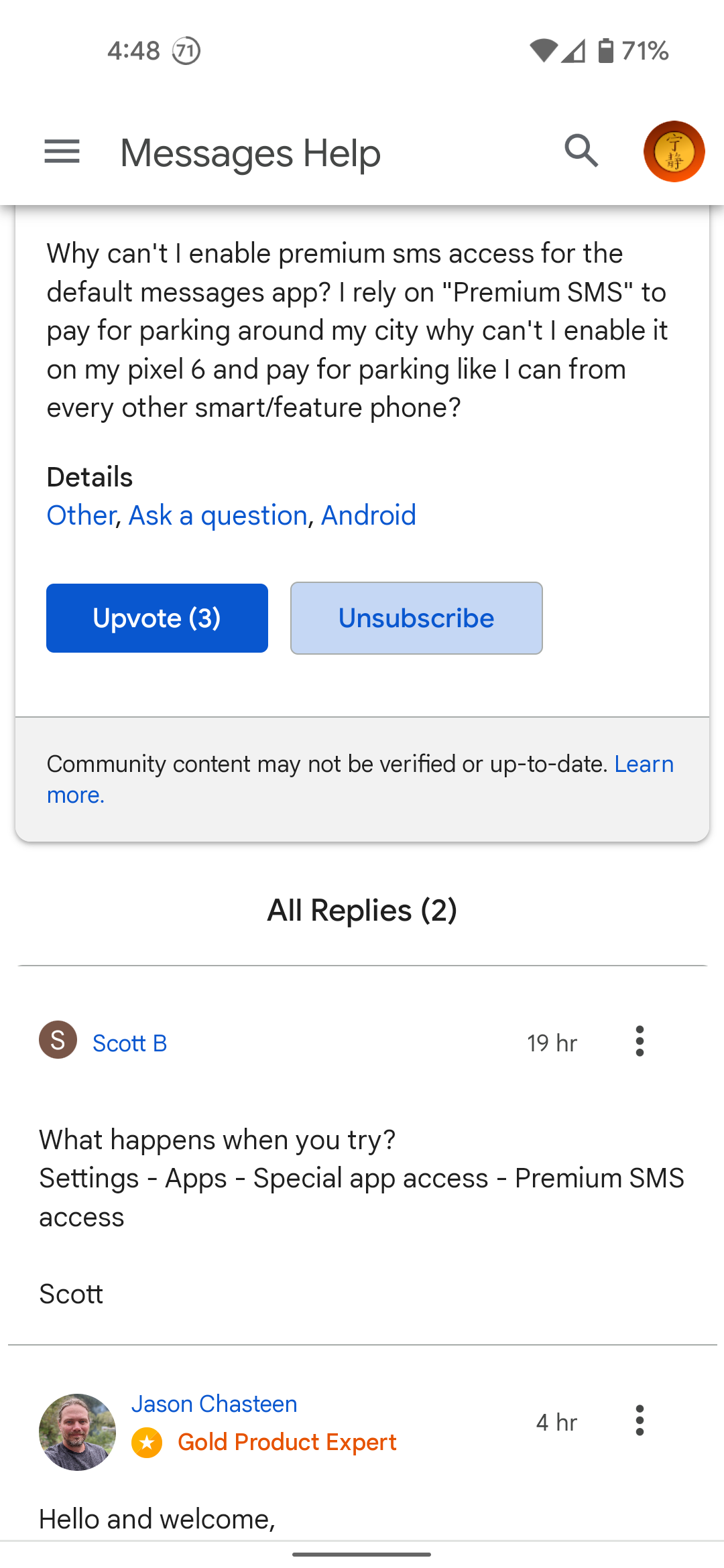Open Scott B's profile
The image size is (724, 1568).
130,1043
